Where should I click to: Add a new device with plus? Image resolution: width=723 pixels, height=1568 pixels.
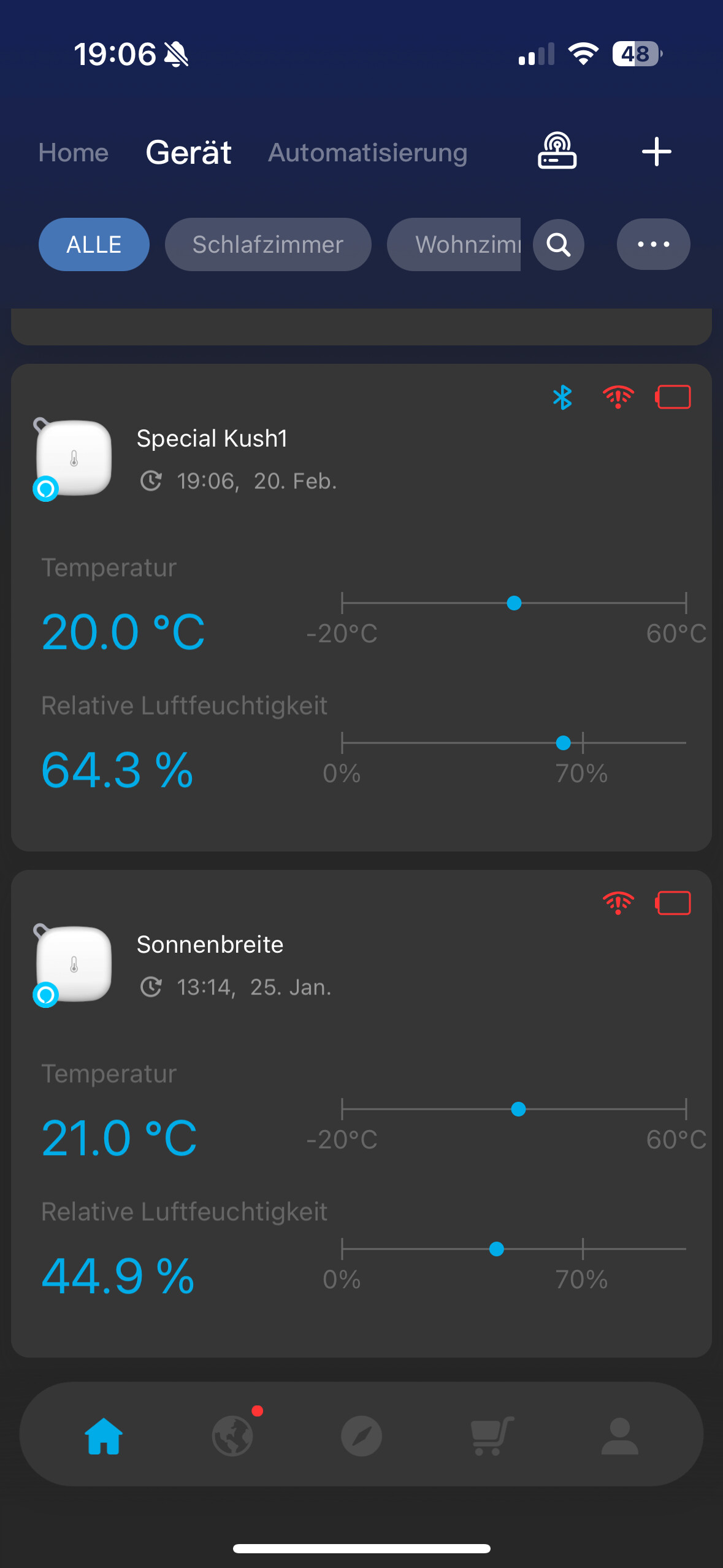pyautogui.click(x=656, y=152)
